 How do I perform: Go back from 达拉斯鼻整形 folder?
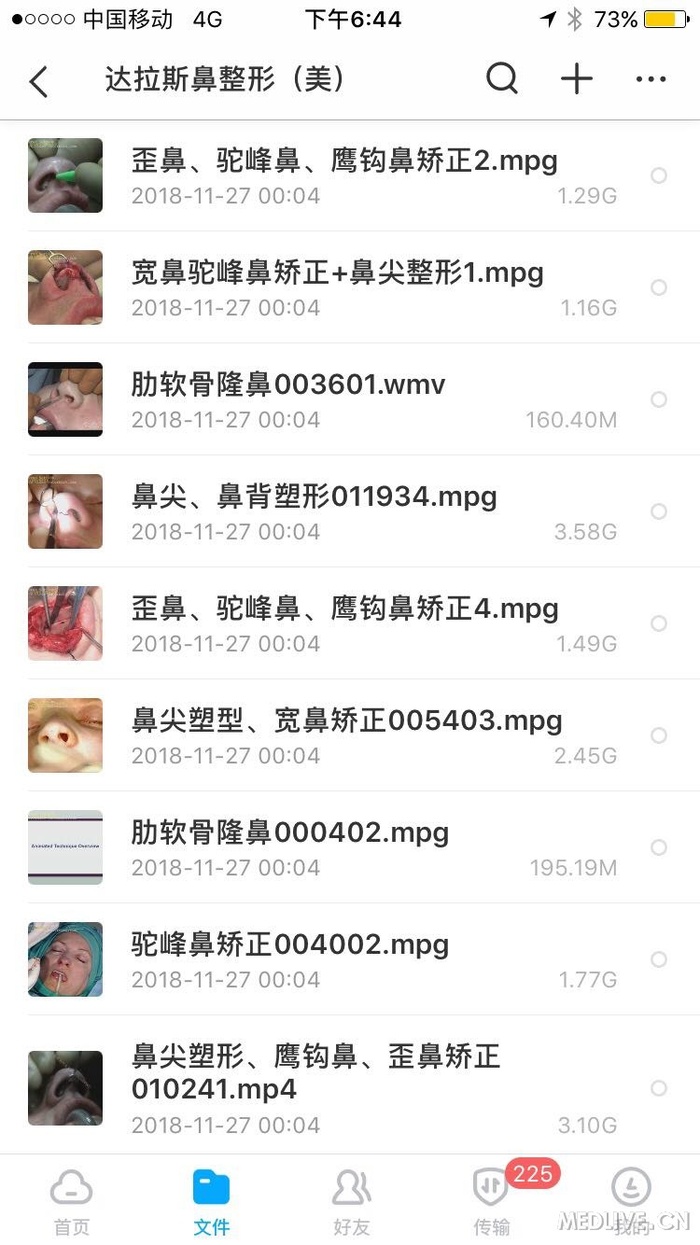click(39, 81)
